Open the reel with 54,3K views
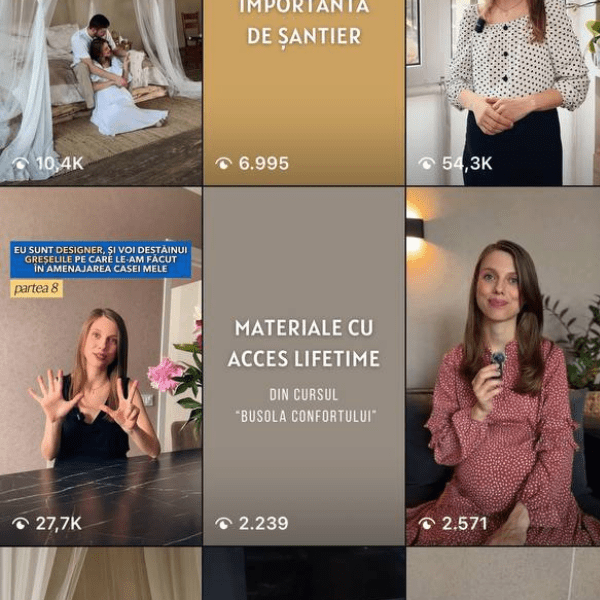This screenshot has width=600, height=600. [x=502, y=90]
